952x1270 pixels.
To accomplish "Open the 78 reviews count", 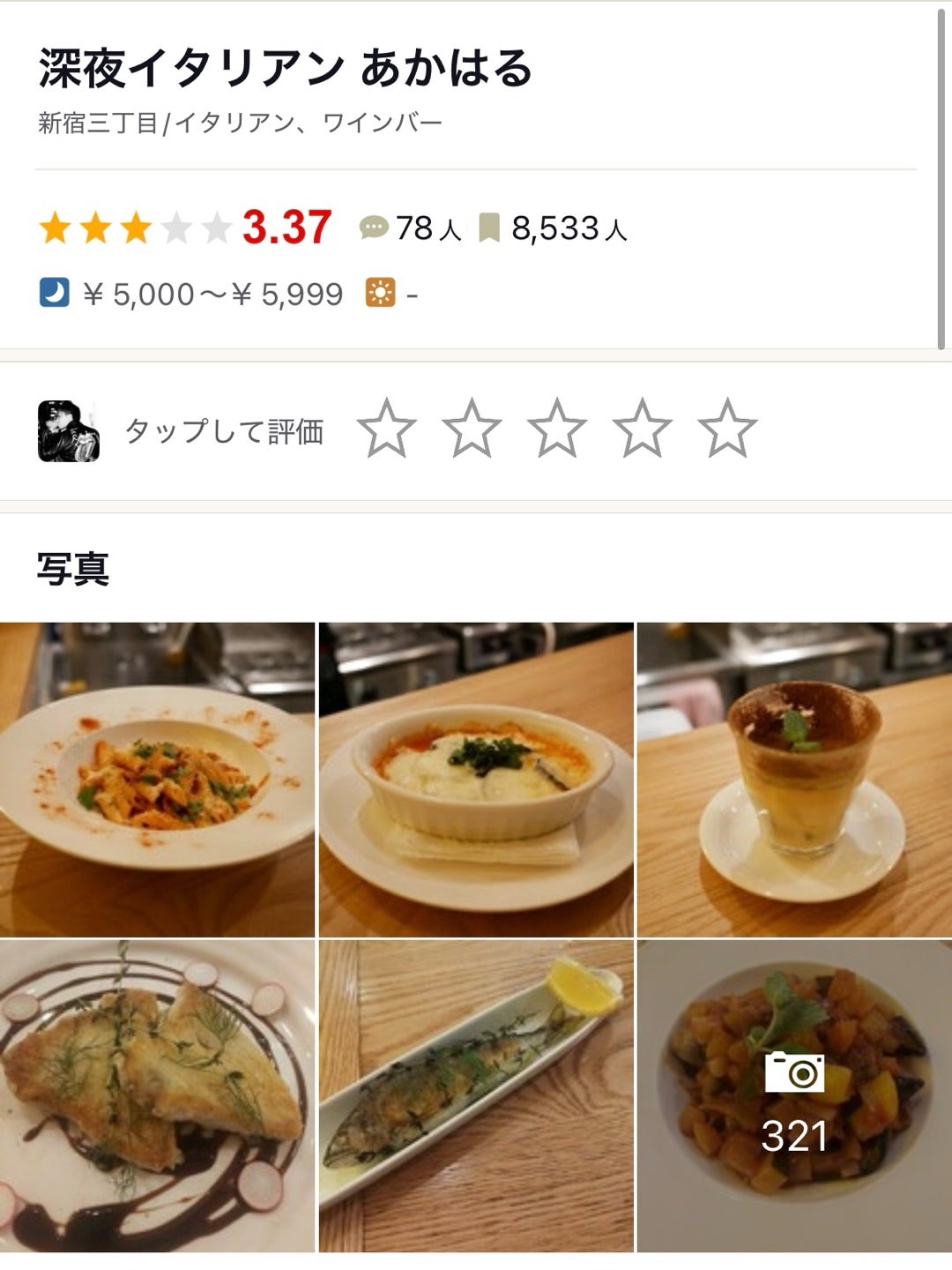I will pyautogui.click(x=411, y=228).
